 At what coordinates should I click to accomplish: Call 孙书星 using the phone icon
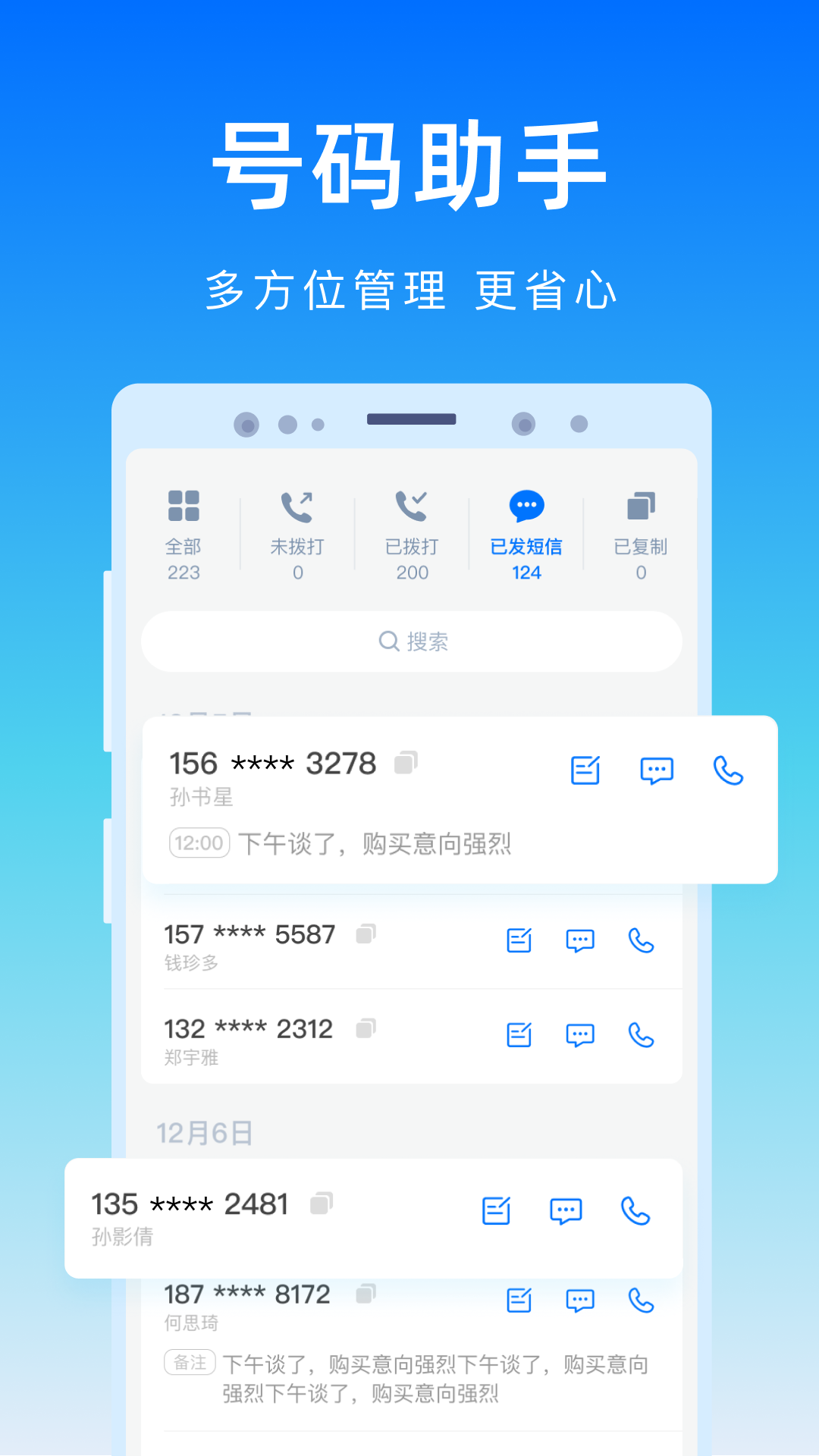[729, 770]
